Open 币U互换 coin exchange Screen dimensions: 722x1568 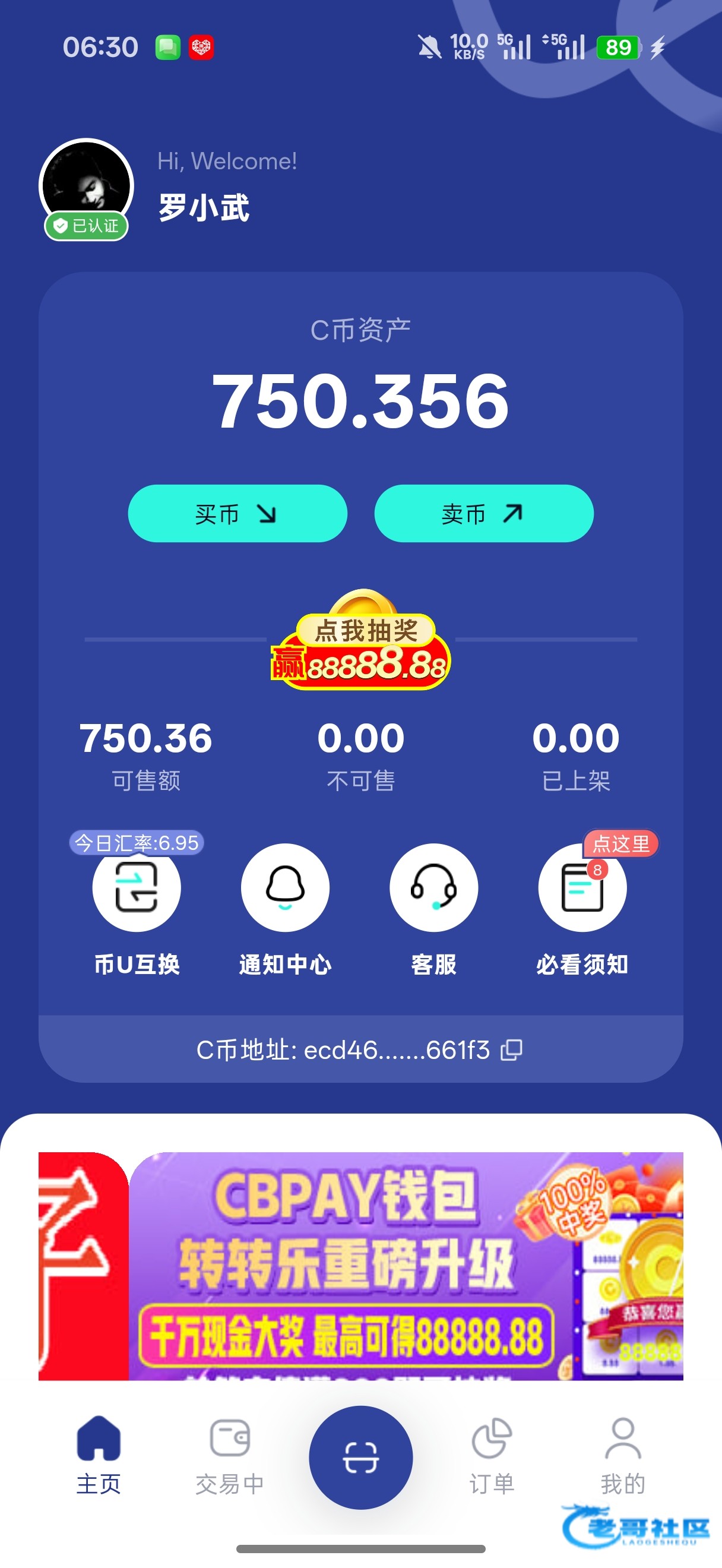(x=137, y=889)
